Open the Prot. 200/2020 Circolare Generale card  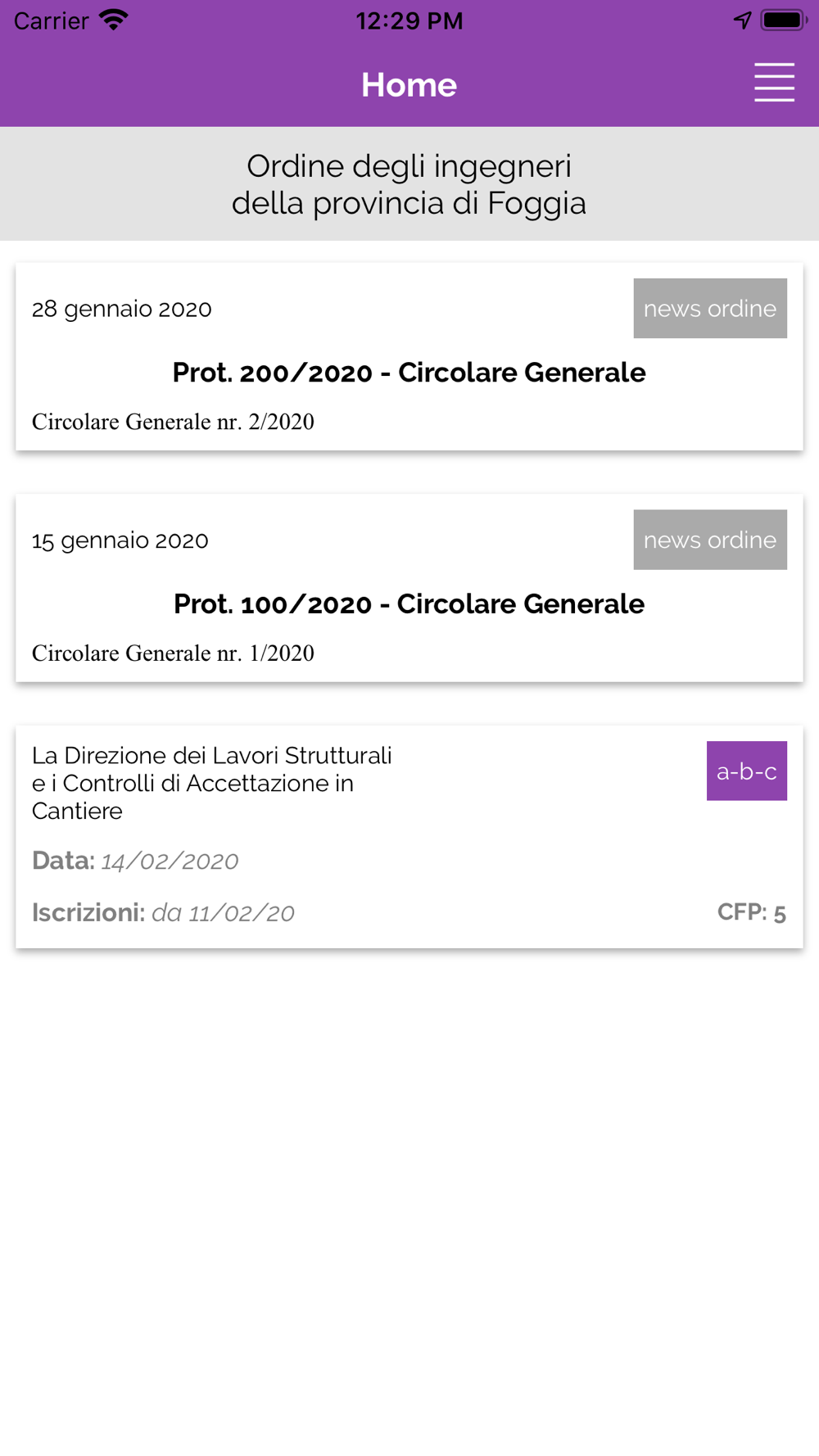tap(409, 356)
